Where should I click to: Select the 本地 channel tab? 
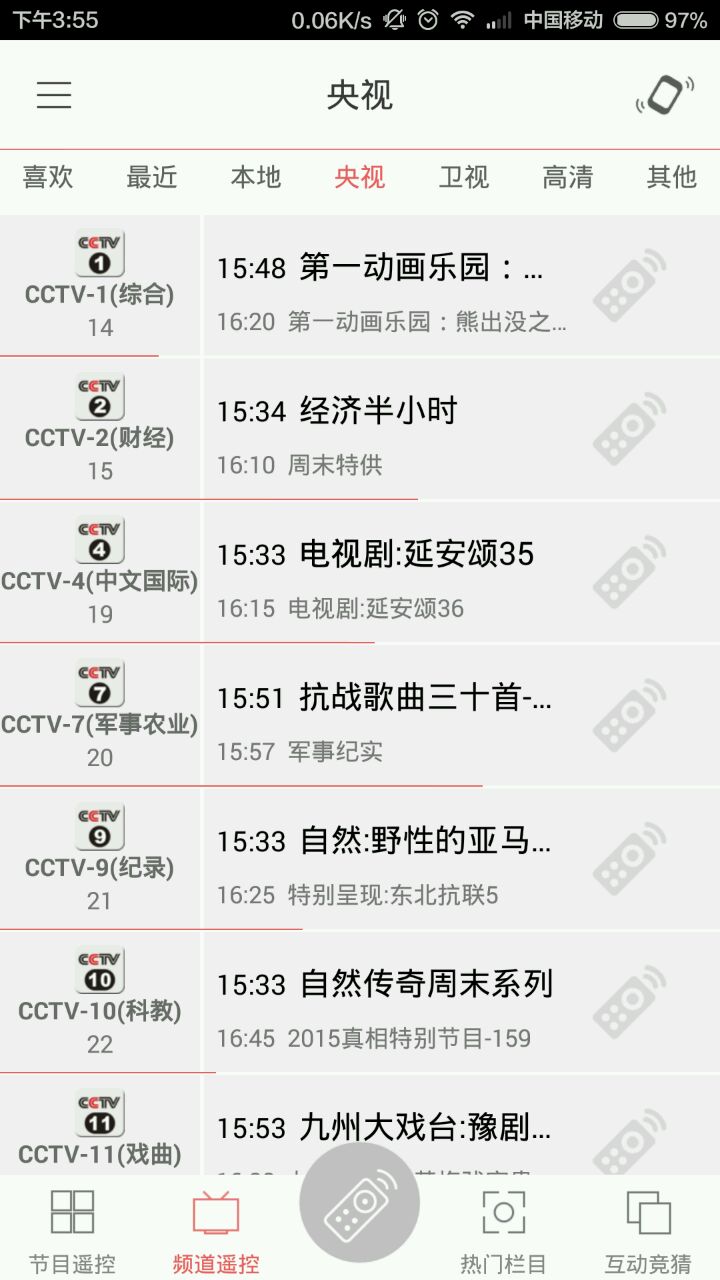coord(256,177)
